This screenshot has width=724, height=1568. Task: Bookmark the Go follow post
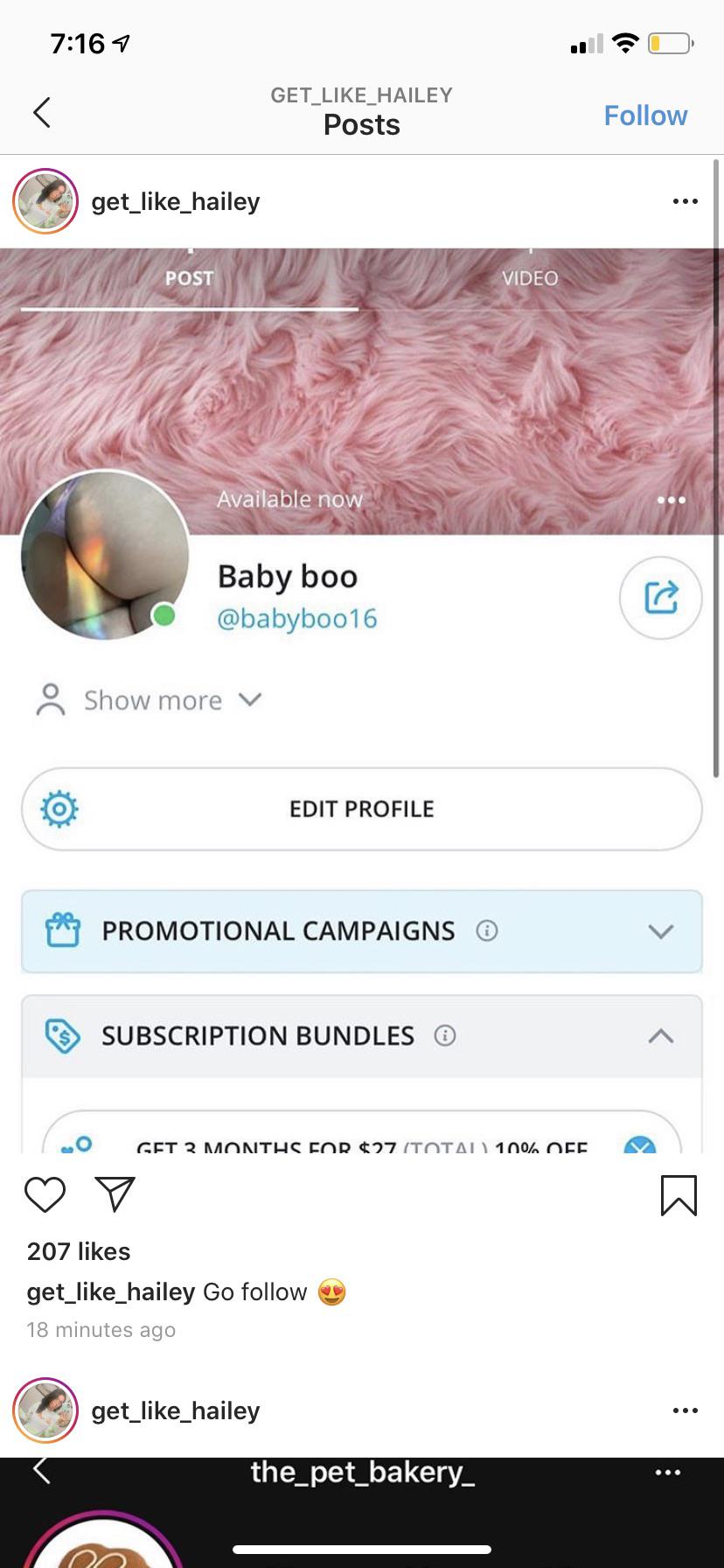(x=679, y=1195)
